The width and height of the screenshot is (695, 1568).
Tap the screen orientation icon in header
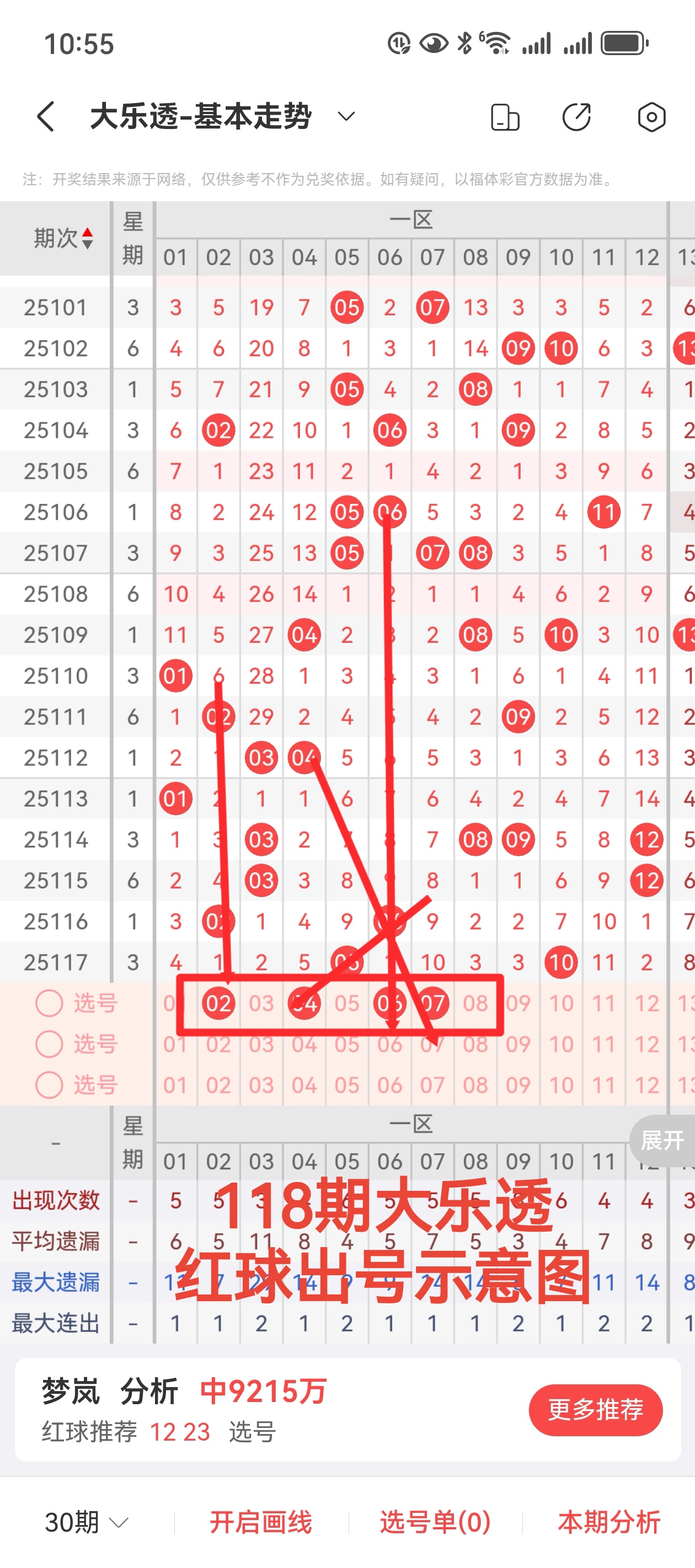coord(504,117)
